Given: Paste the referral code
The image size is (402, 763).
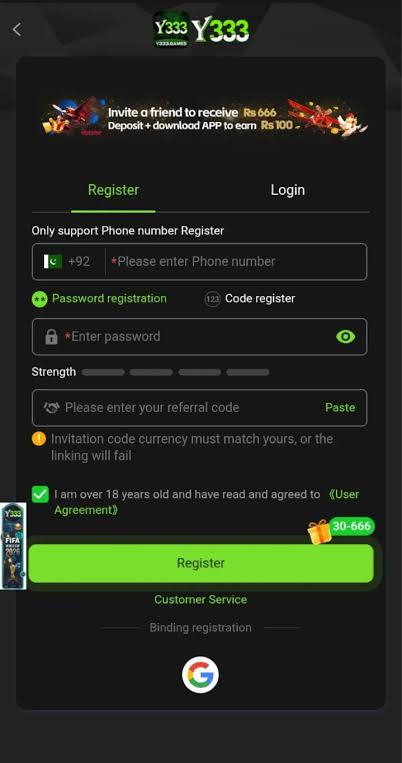Looking at the screenshot, I should point(340,408).
